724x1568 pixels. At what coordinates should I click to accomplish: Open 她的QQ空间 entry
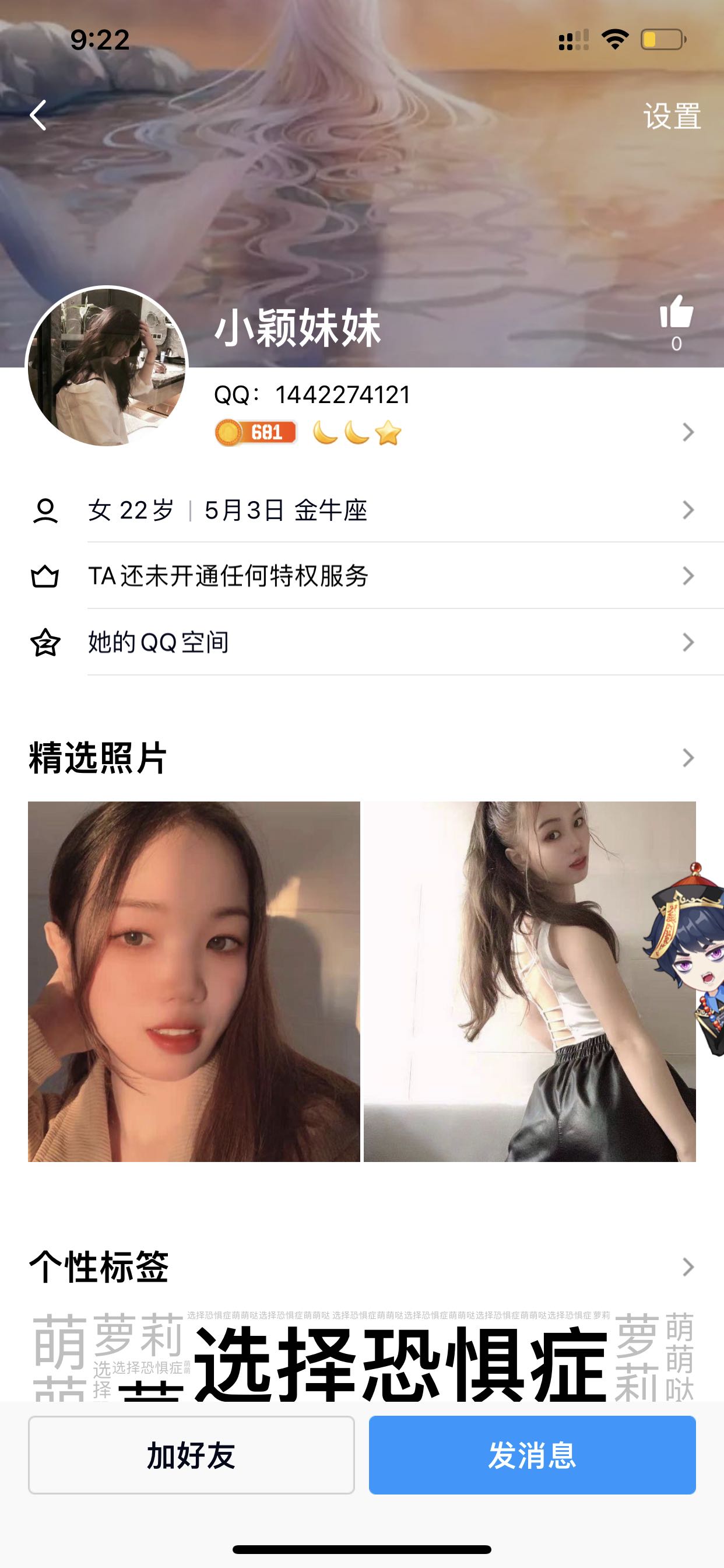158,642
